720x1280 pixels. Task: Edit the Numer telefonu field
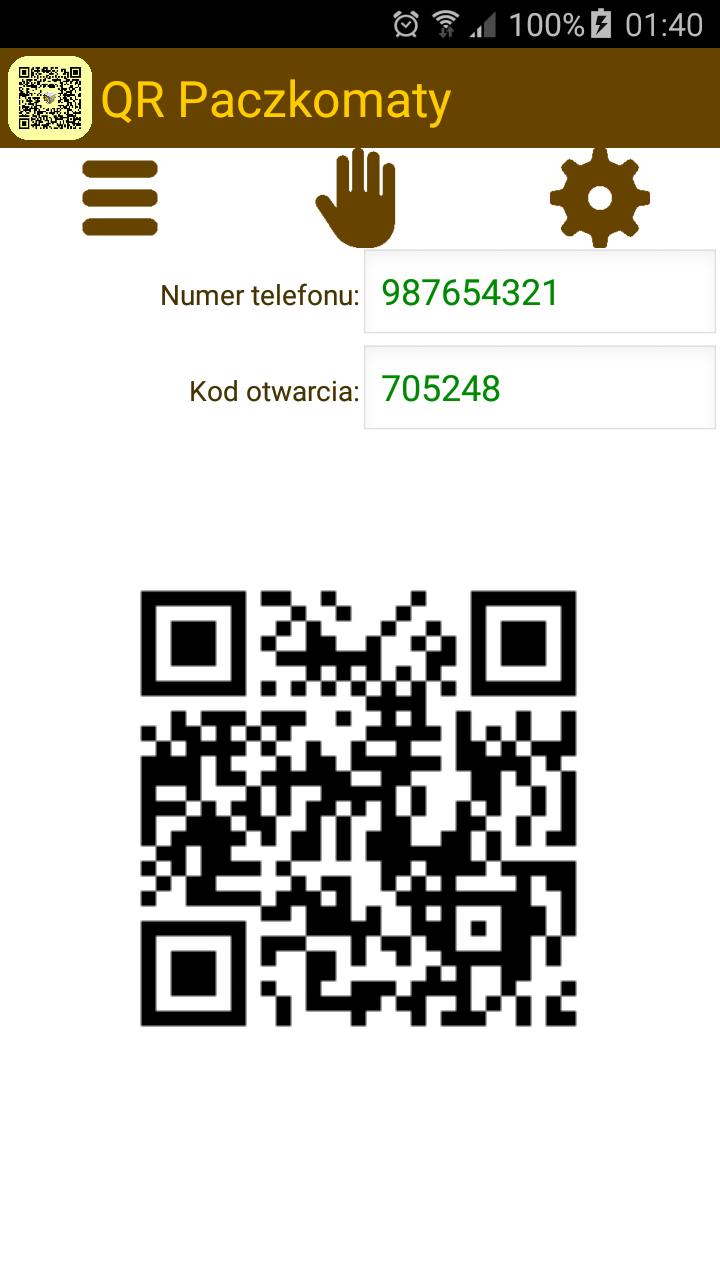pos(539,292)
